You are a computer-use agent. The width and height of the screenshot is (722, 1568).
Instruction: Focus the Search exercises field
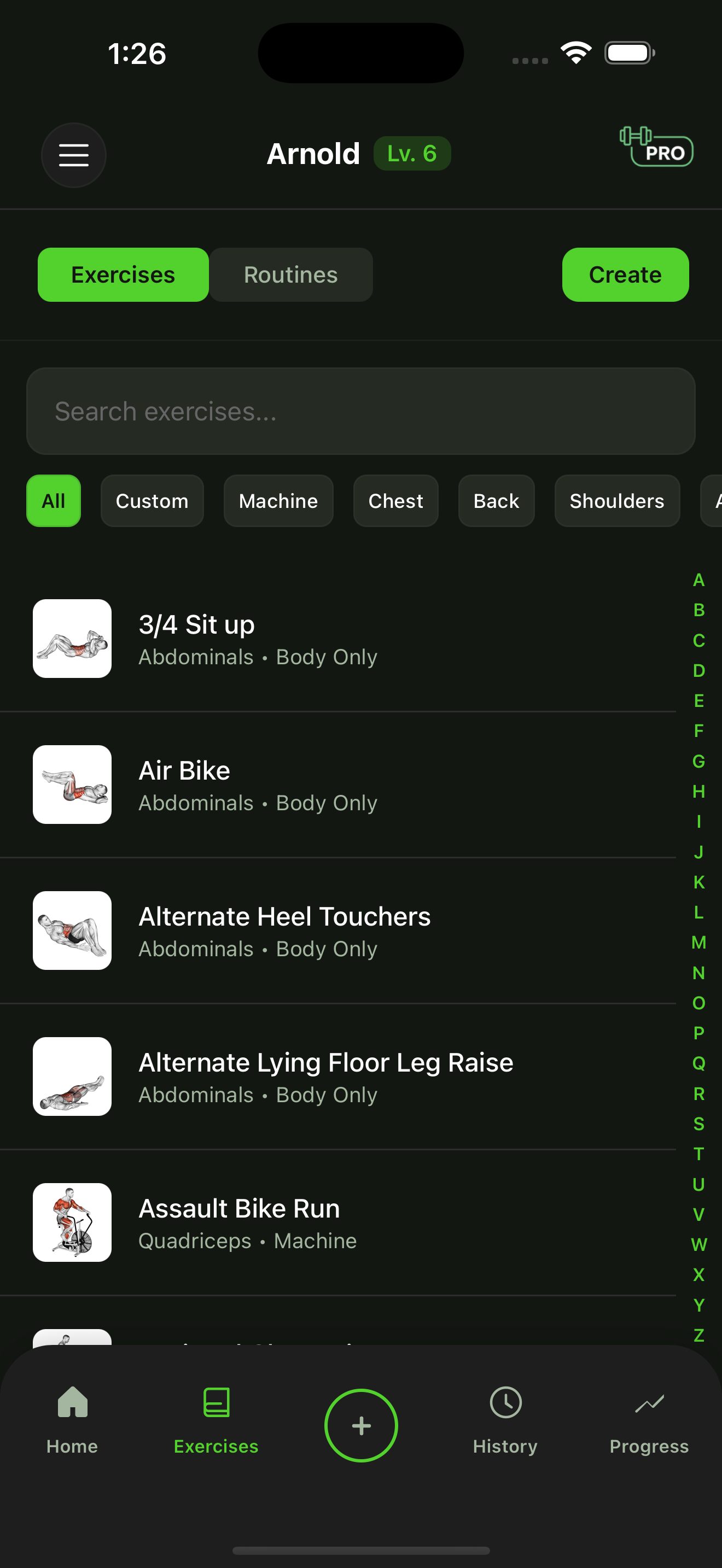pyautogui.click(x=360, y=411)
